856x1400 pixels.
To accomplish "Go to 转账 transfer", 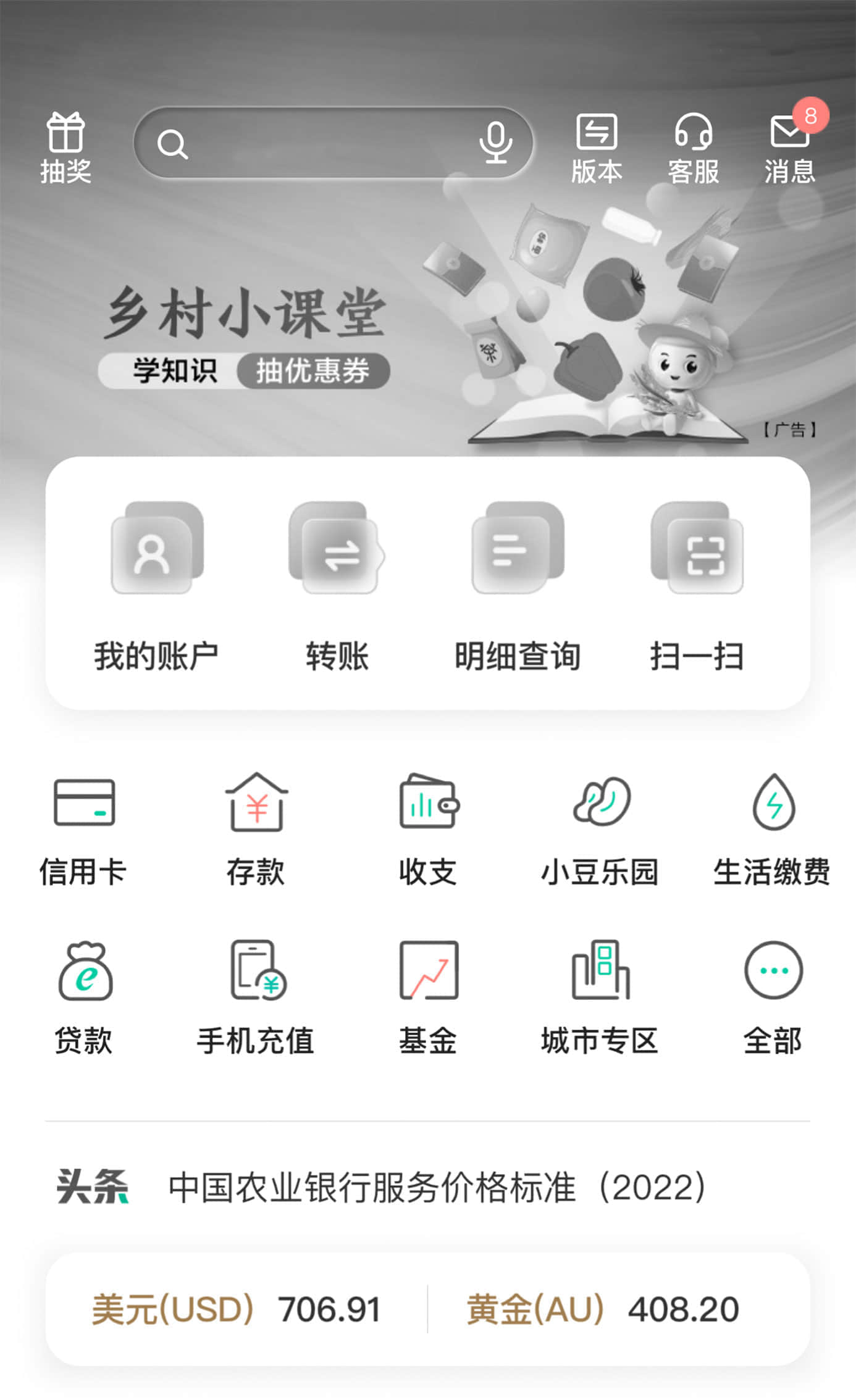I will pos(337,586).
